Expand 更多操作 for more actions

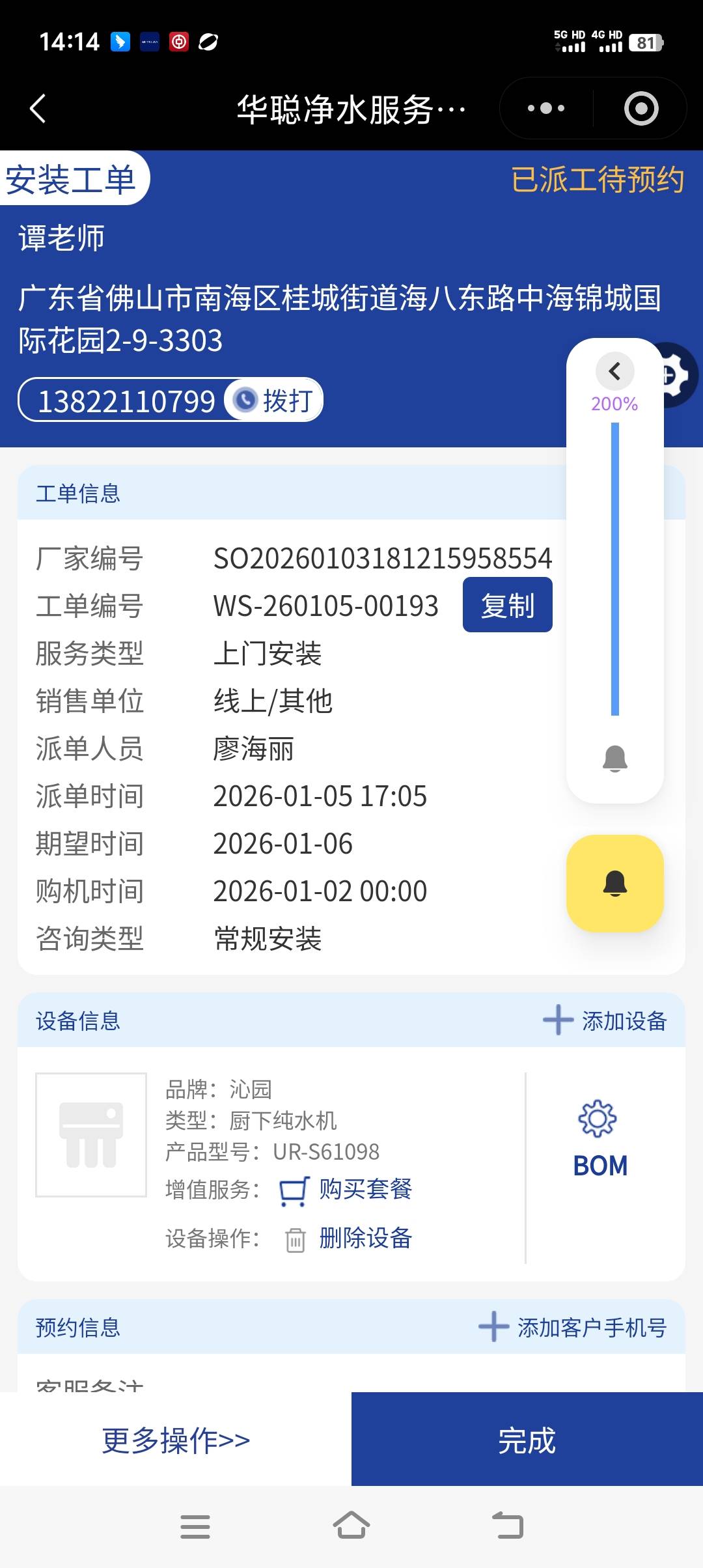[x=176, y=1440]
